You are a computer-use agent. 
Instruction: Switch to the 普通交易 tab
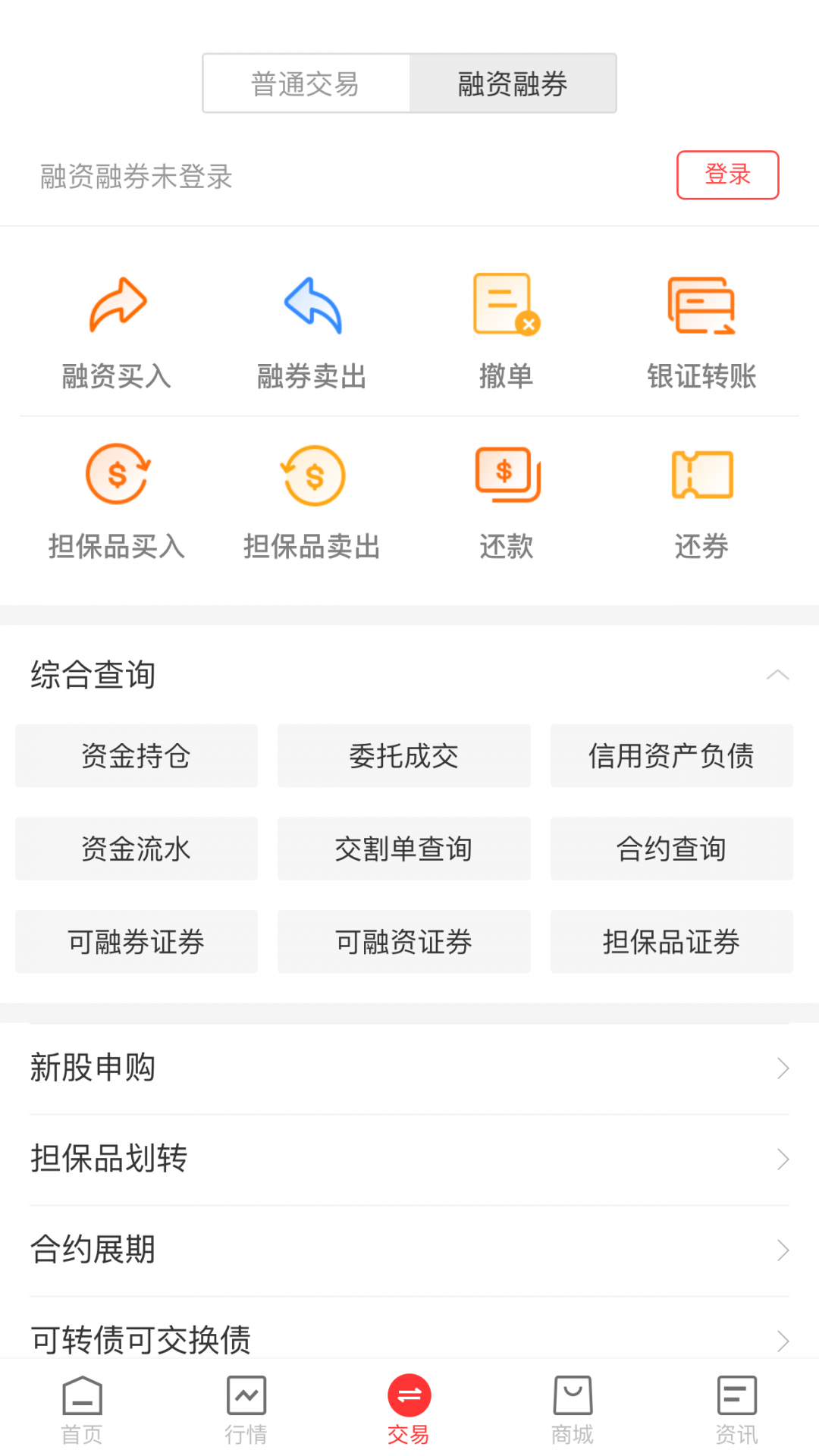coord(306,83)
